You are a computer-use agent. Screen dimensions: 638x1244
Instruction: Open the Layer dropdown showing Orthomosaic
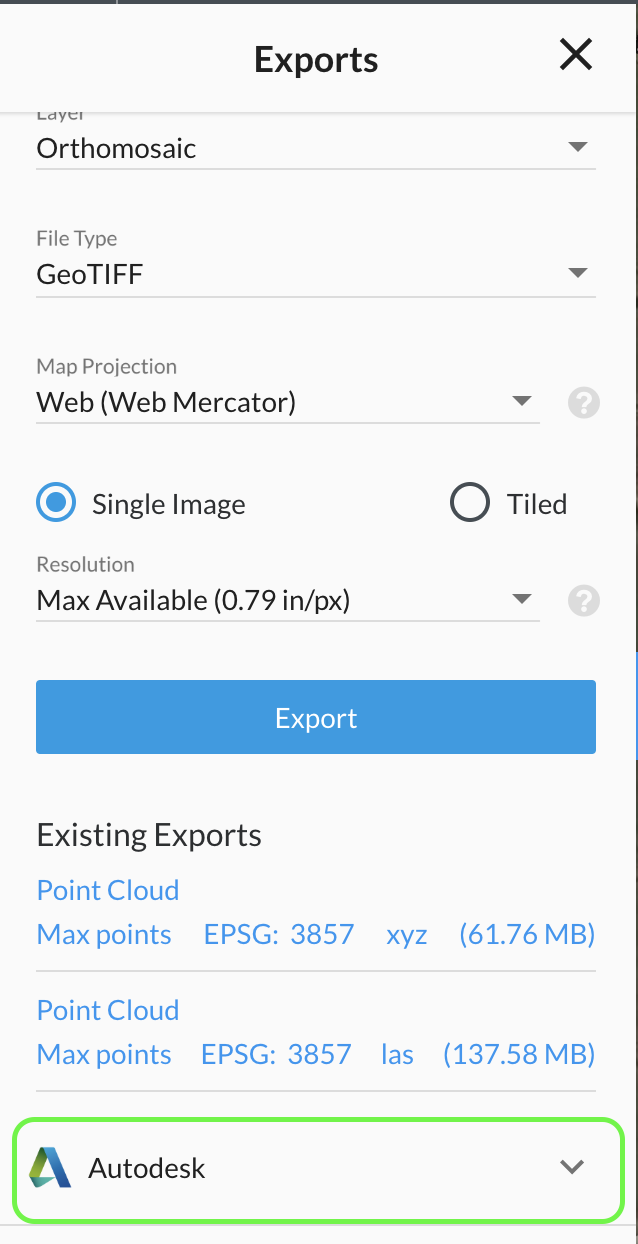coord(315,148)
